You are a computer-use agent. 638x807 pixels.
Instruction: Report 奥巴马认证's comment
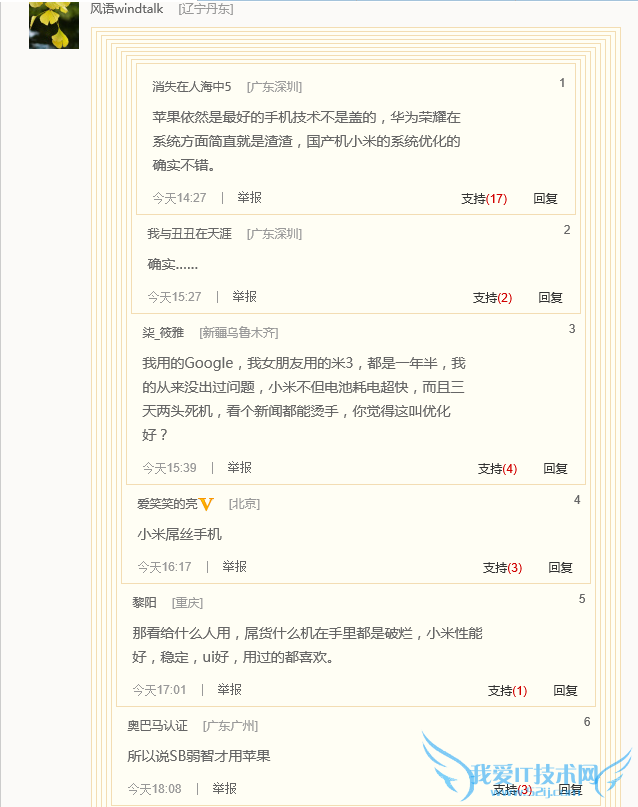(224, 789)
